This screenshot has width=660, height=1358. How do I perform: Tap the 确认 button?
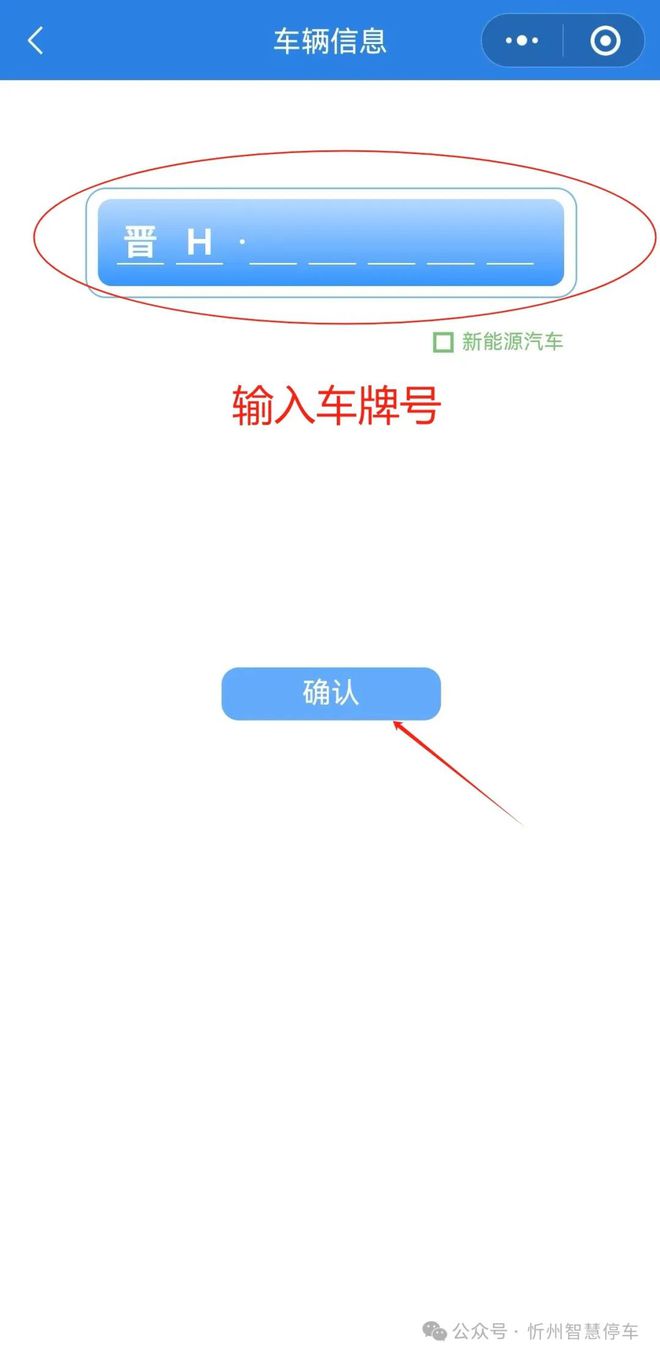click(x=331, y=693)
